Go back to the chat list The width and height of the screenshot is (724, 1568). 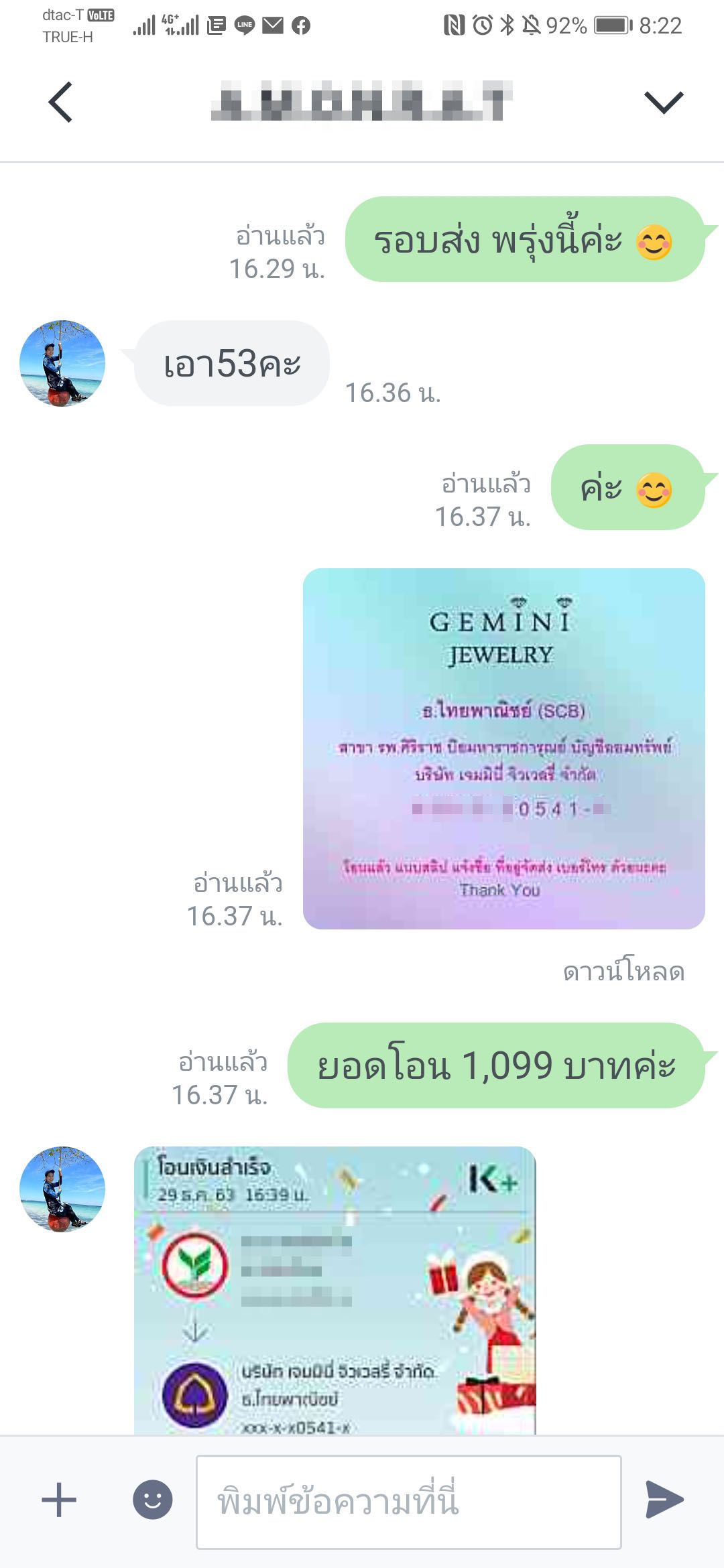pyautogui.click(x=60, y=103)
